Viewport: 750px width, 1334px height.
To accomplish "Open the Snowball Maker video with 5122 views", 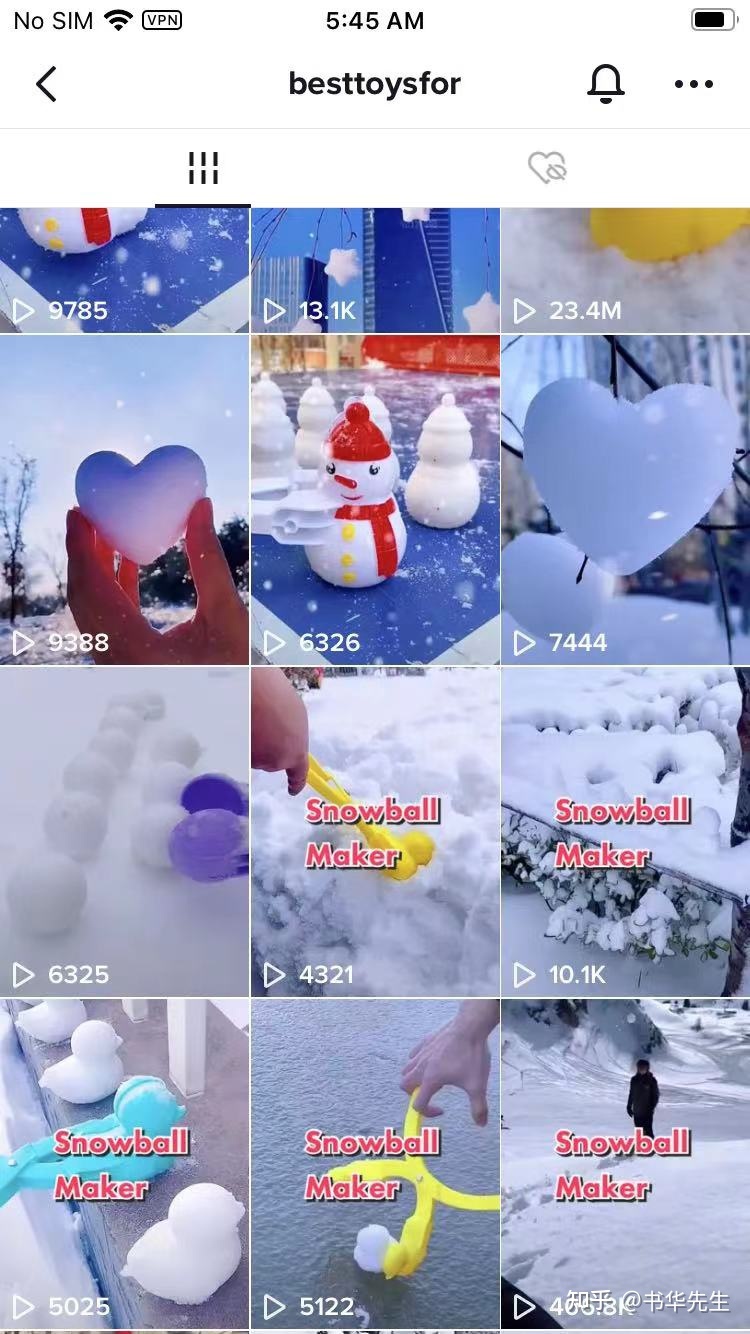I will 375,1164.
